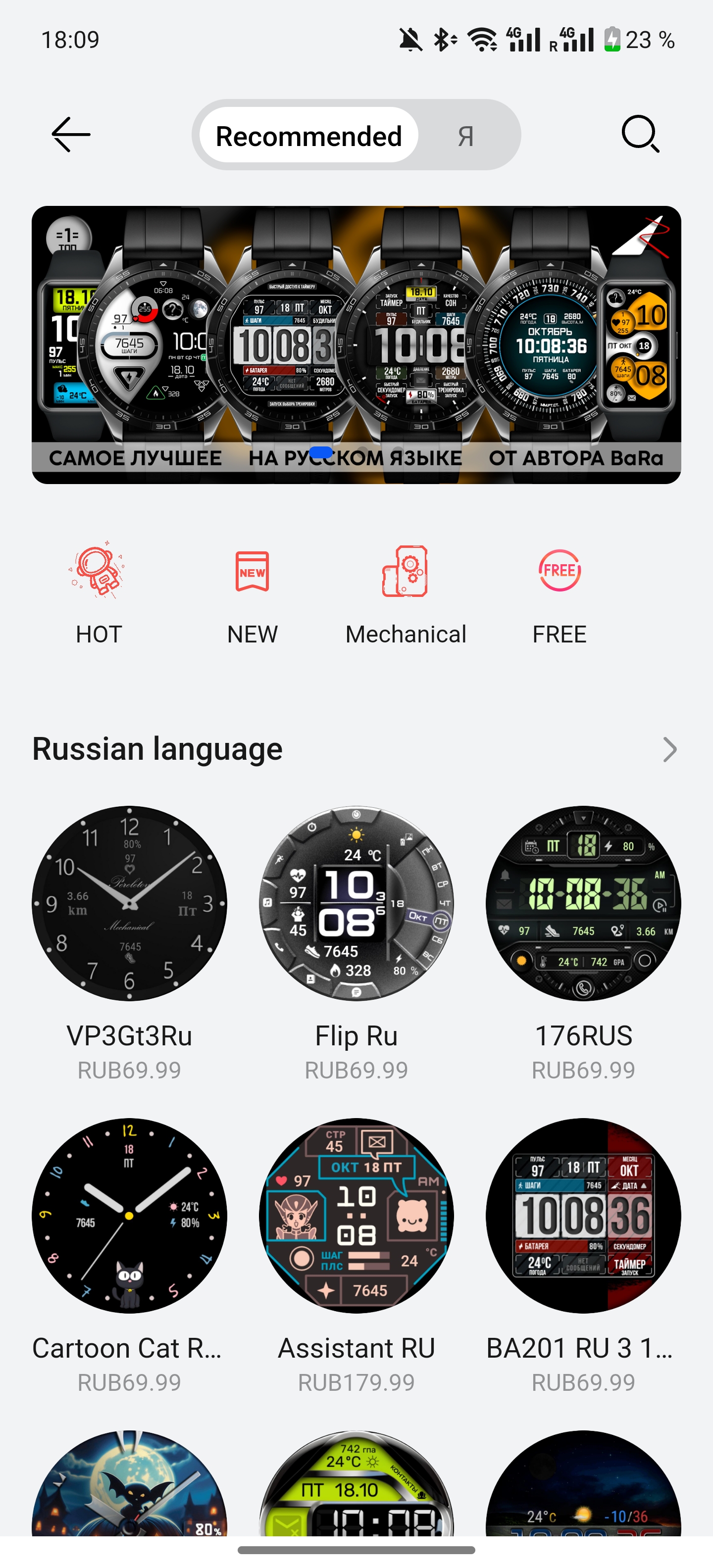Go back using the arrow icon
Screen dimensions: 713x1568
71,135
